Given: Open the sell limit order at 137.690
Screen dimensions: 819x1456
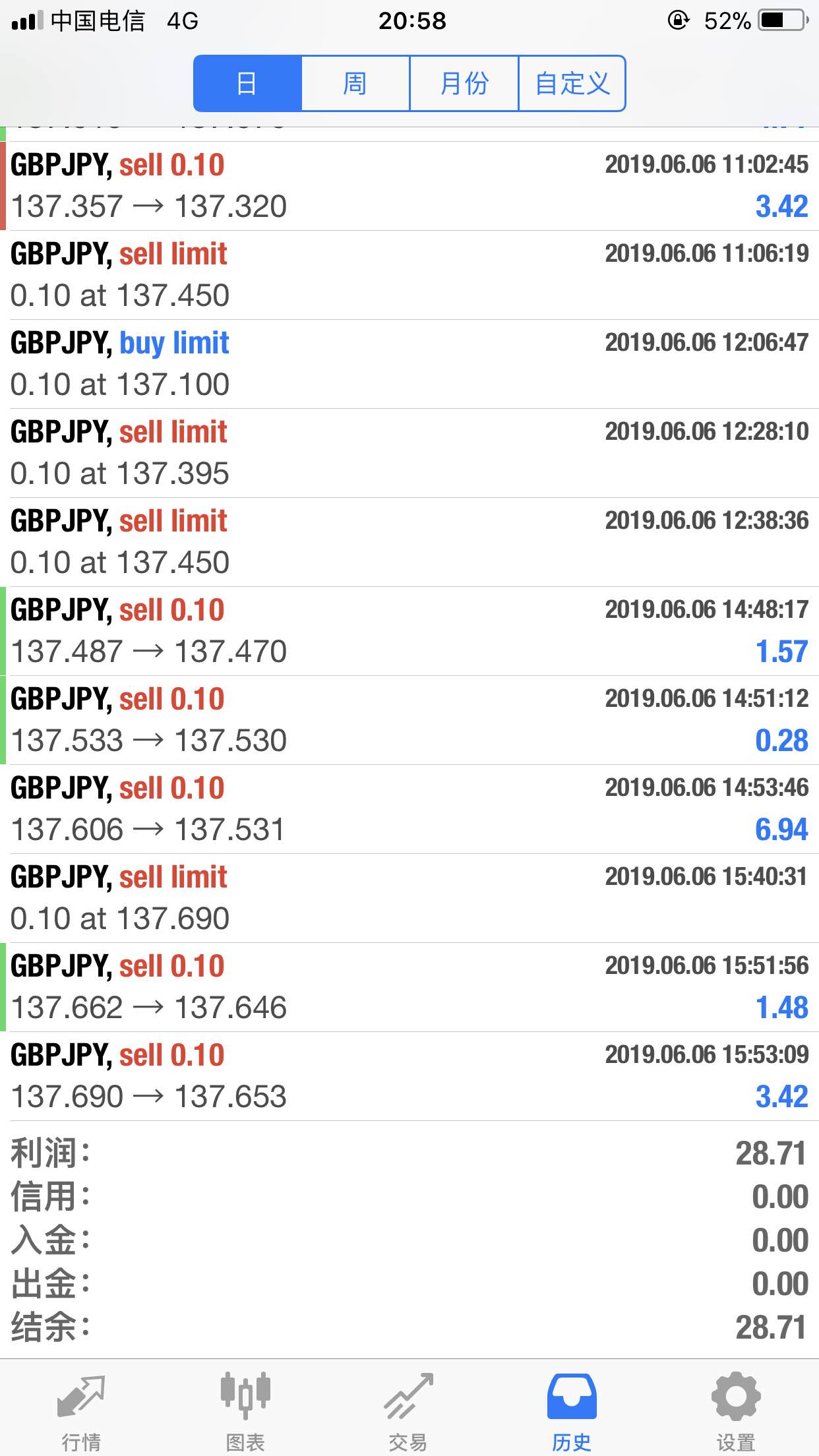Looking at the screenshot, I should [x=409, y=898].
